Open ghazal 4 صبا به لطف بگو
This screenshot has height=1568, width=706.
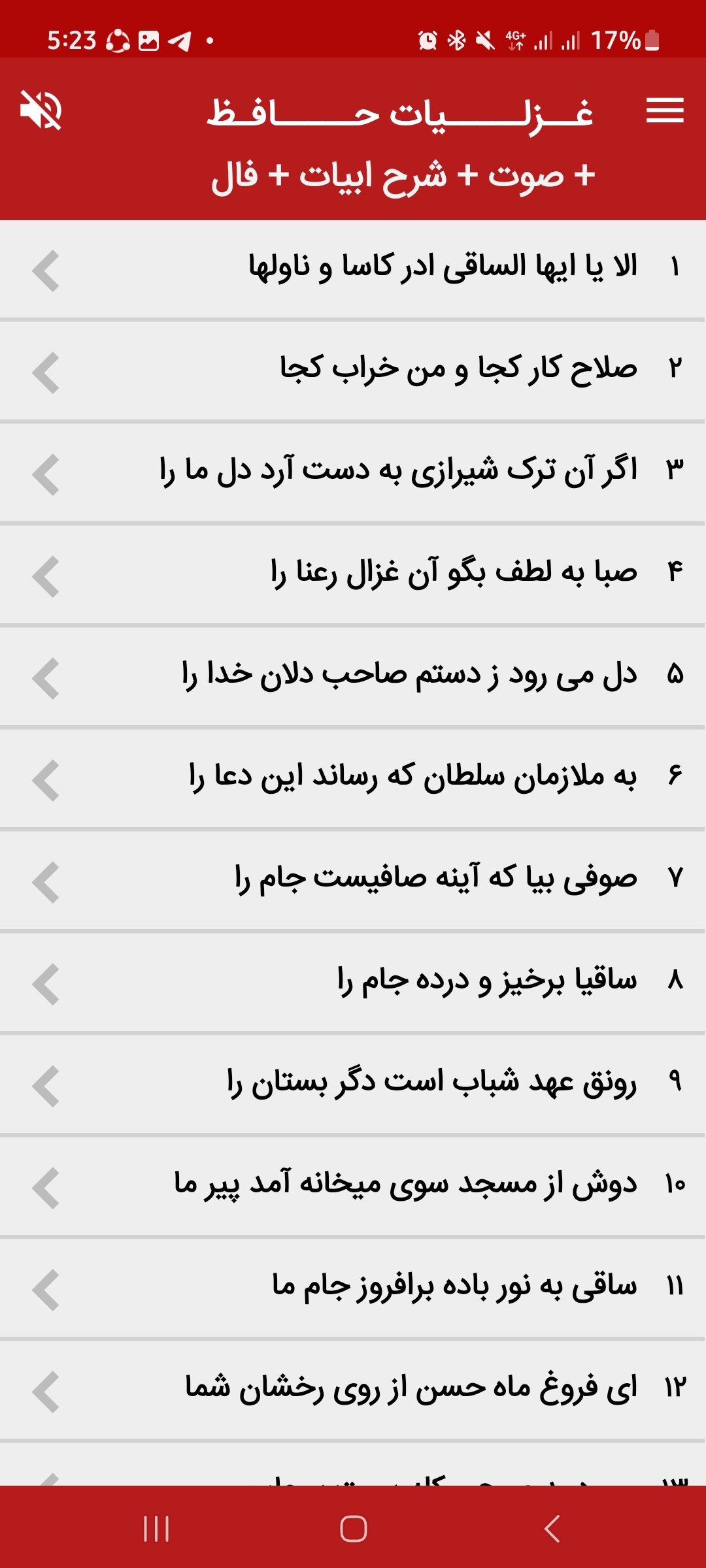pos(353,575)
